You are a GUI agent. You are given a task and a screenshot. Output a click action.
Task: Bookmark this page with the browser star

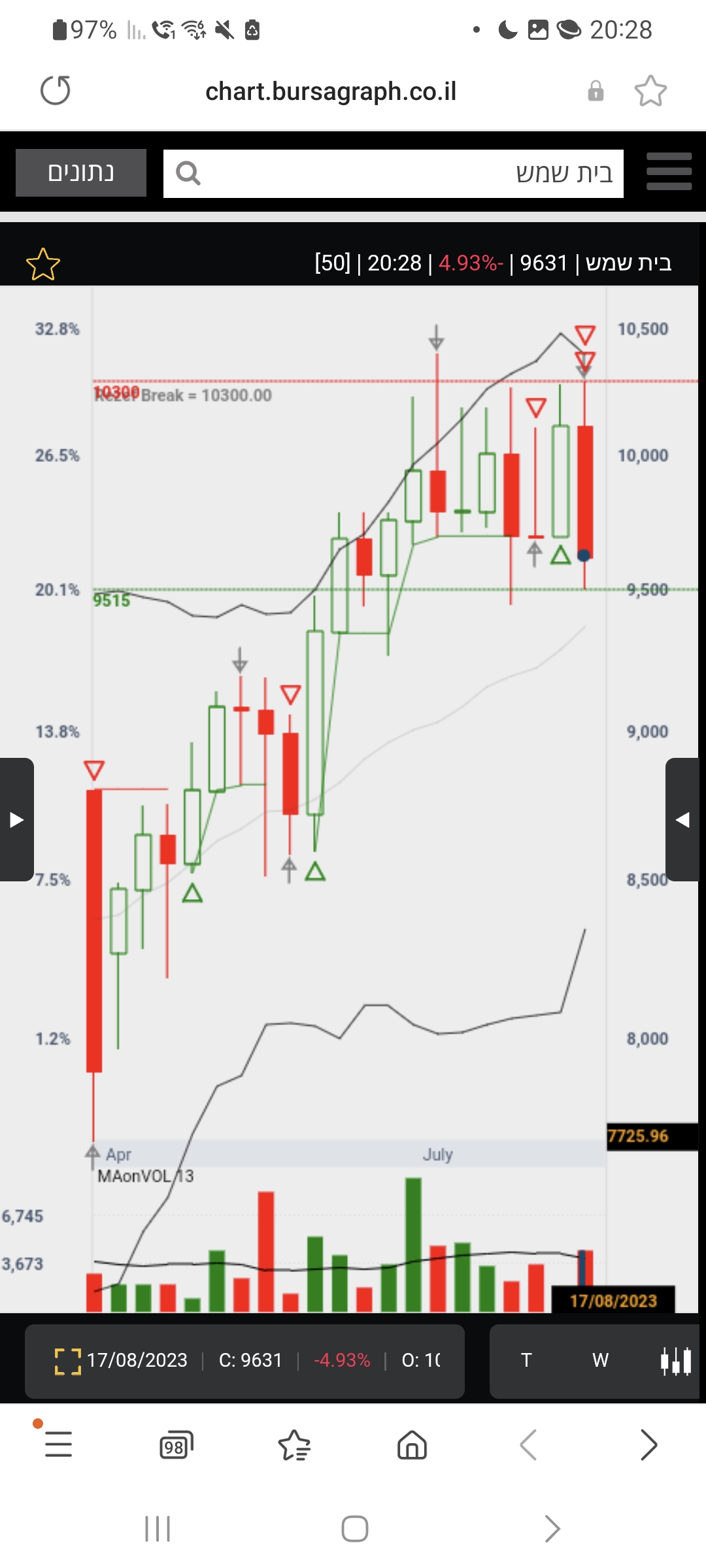(x=650, y=91)
